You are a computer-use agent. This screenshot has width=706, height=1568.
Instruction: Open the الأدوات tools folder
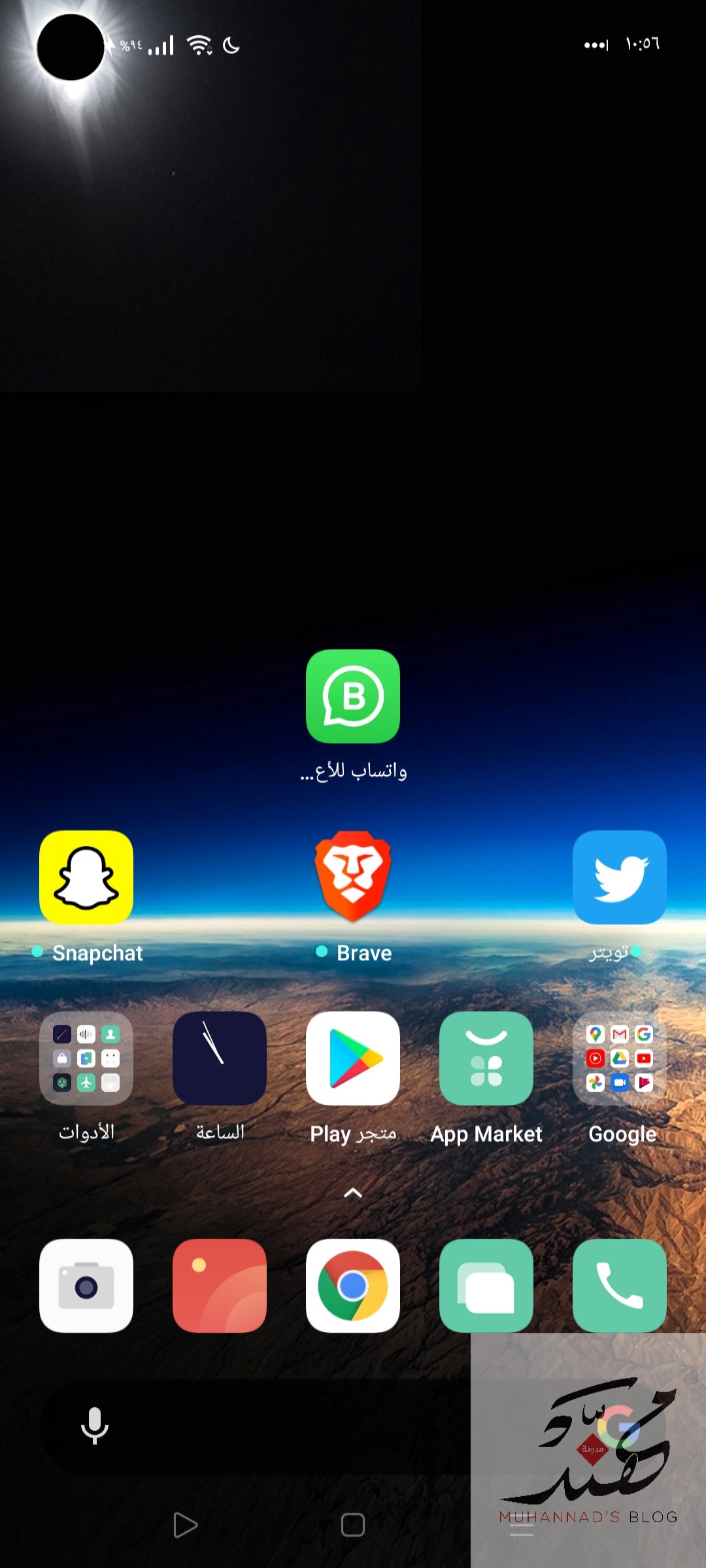tap(86, 1058)
